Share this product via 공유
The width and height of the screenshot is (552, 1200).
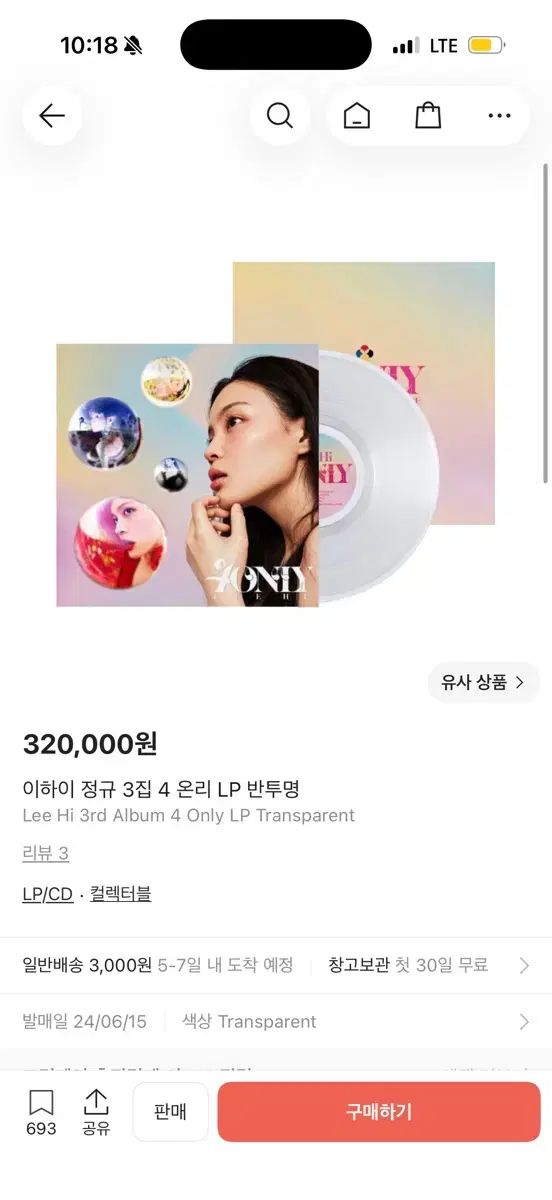[96, 1112]
